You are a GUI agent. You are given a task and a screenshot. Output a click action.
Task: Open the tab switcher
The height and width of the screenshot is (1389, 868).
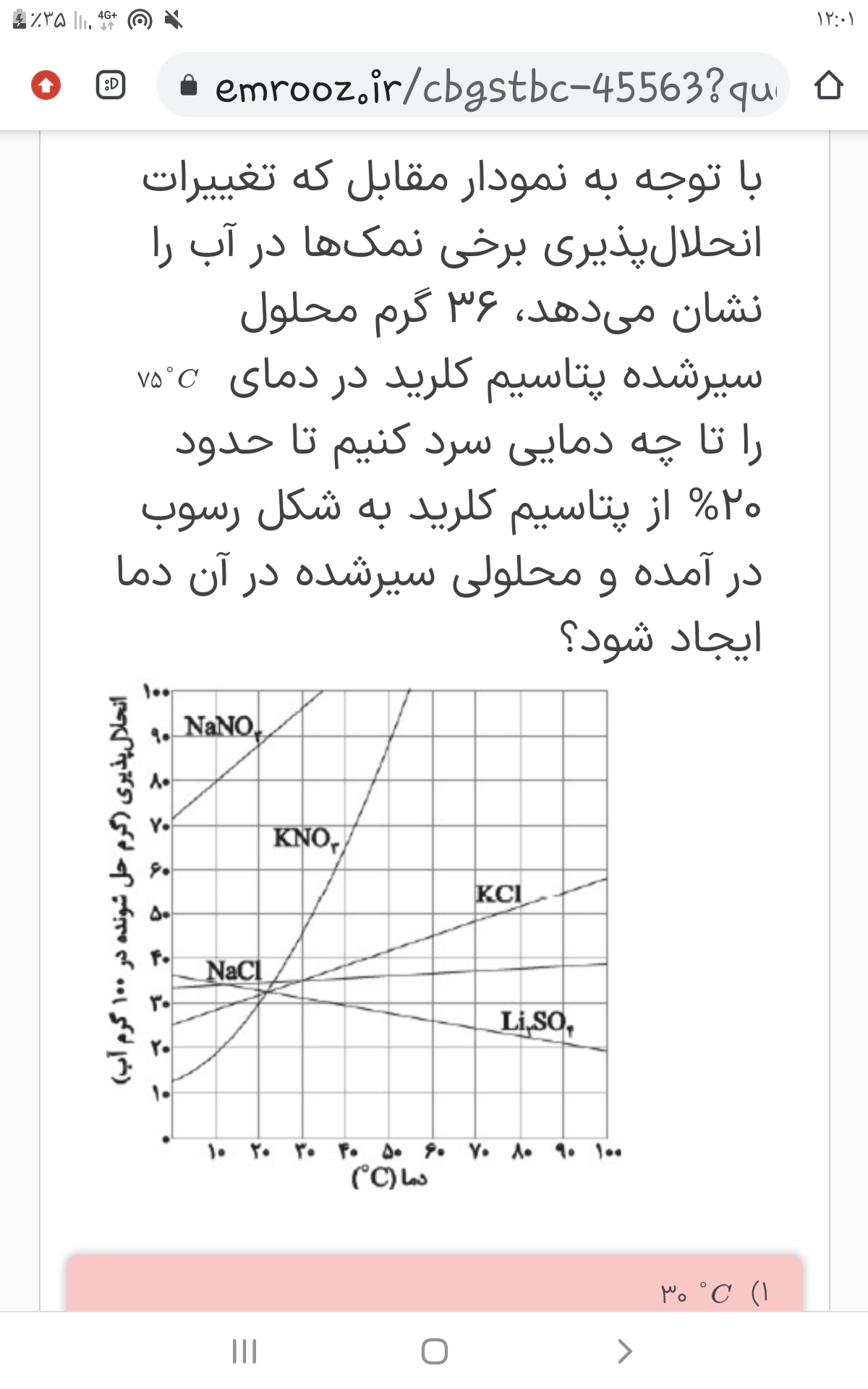click(111, 87)
